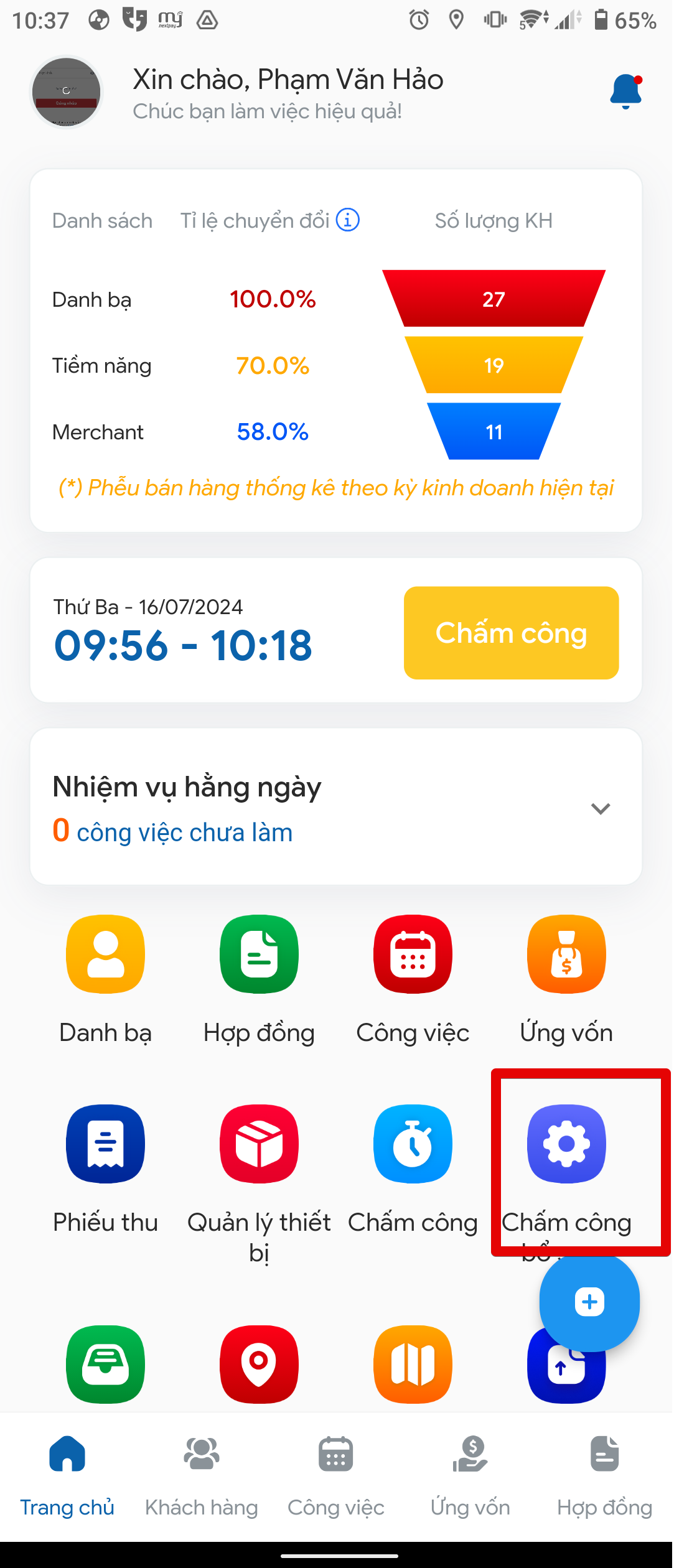674x1568 pixels.
Task: Open Công việc grid shortcut
Action: pos(413,954)
